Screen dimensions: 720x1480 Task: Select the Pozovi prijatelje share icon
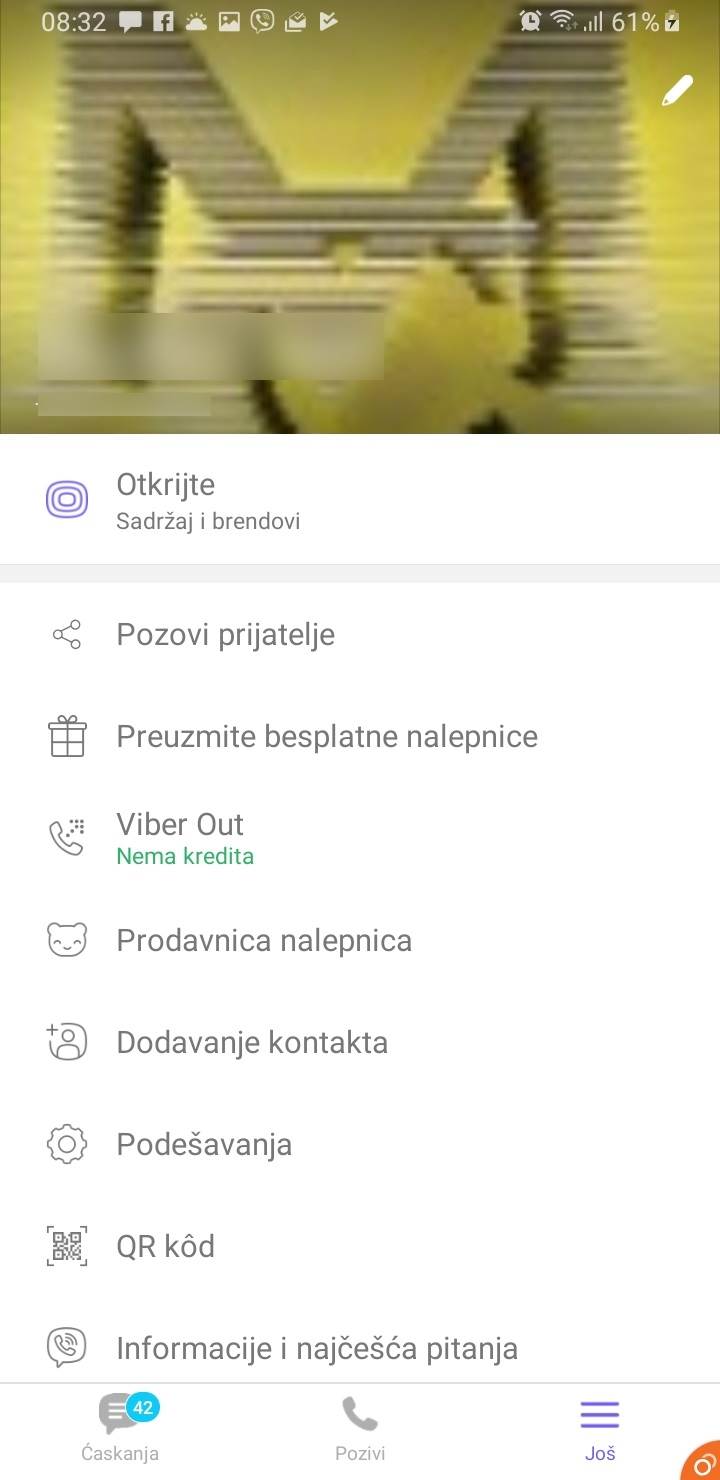tap(66, 634)
